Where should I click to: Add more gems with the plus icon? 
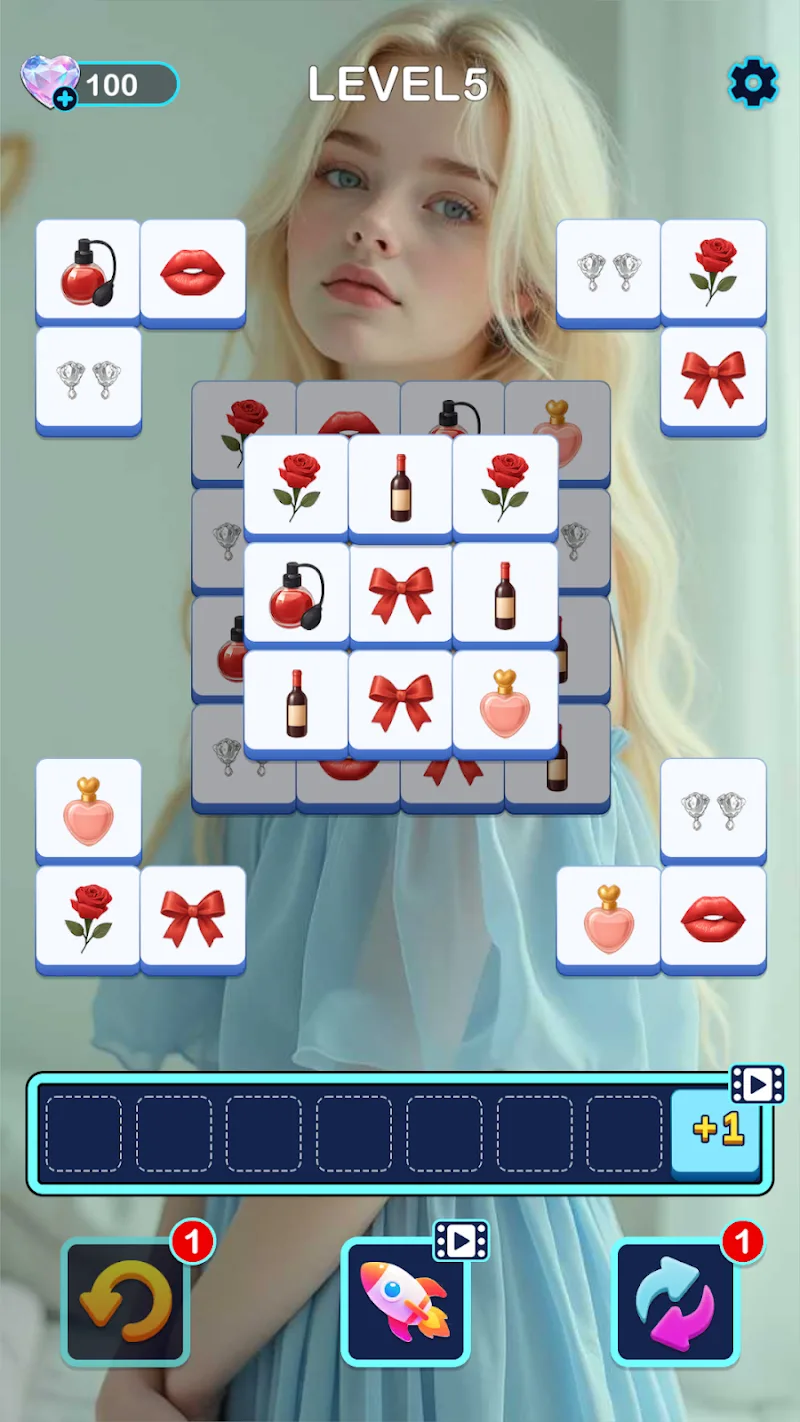(x=65, y=99)
